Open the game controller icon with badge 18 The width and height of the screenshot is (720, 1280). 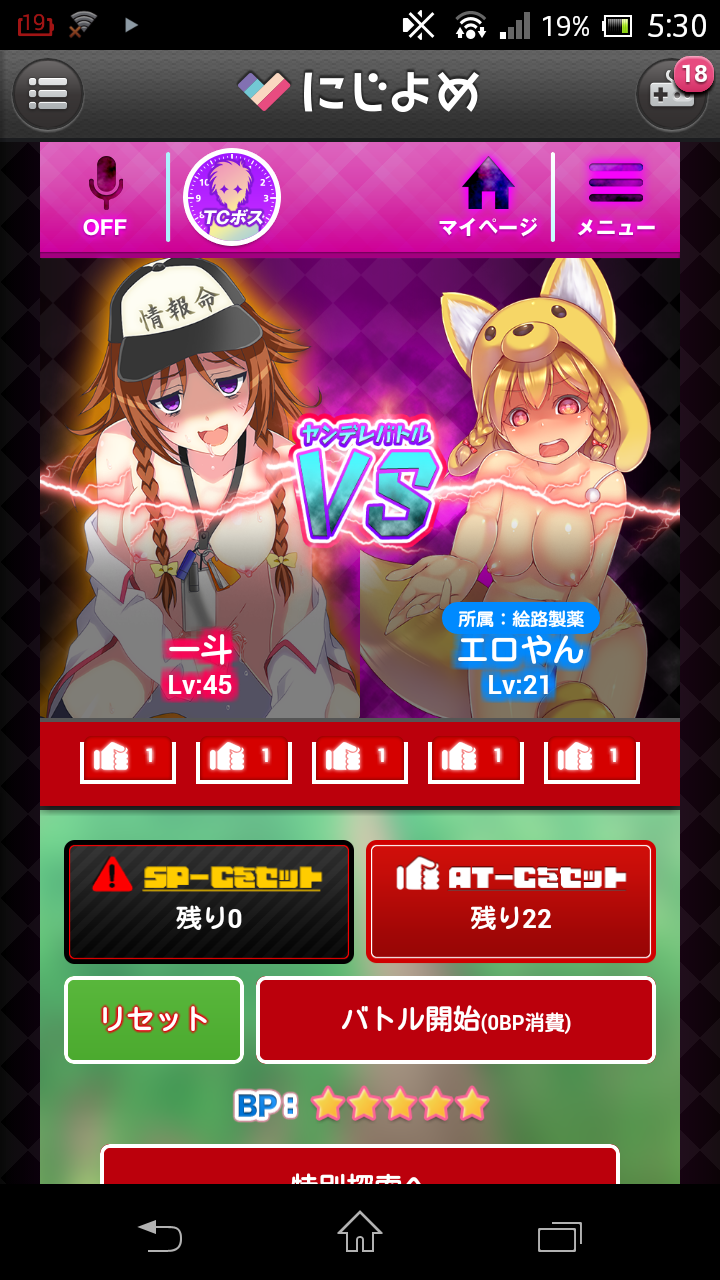tap(670, 95)
